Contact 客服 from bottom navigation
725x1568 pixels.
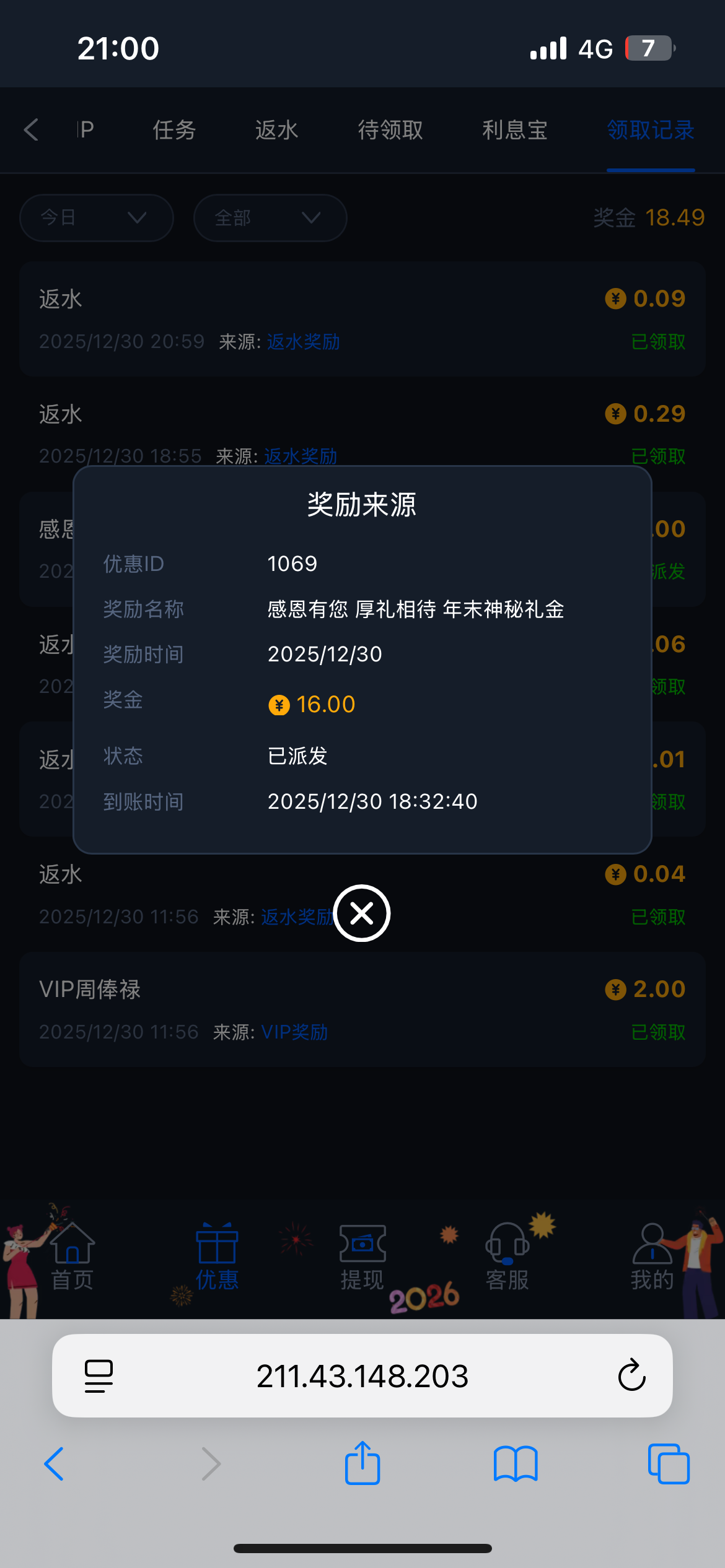pos(507,1257)
